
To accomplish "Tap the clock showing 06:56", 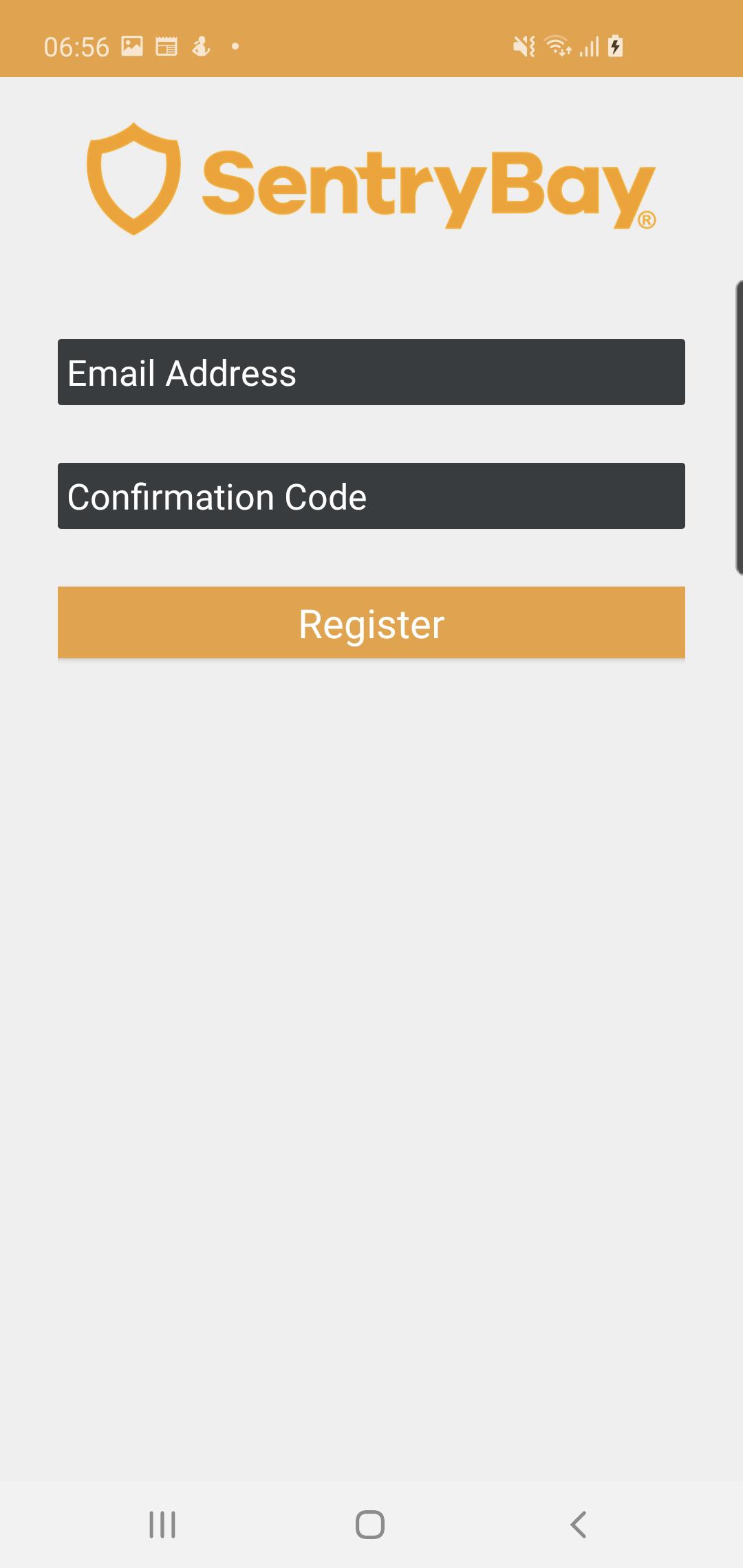I will [x=76, y=46].
